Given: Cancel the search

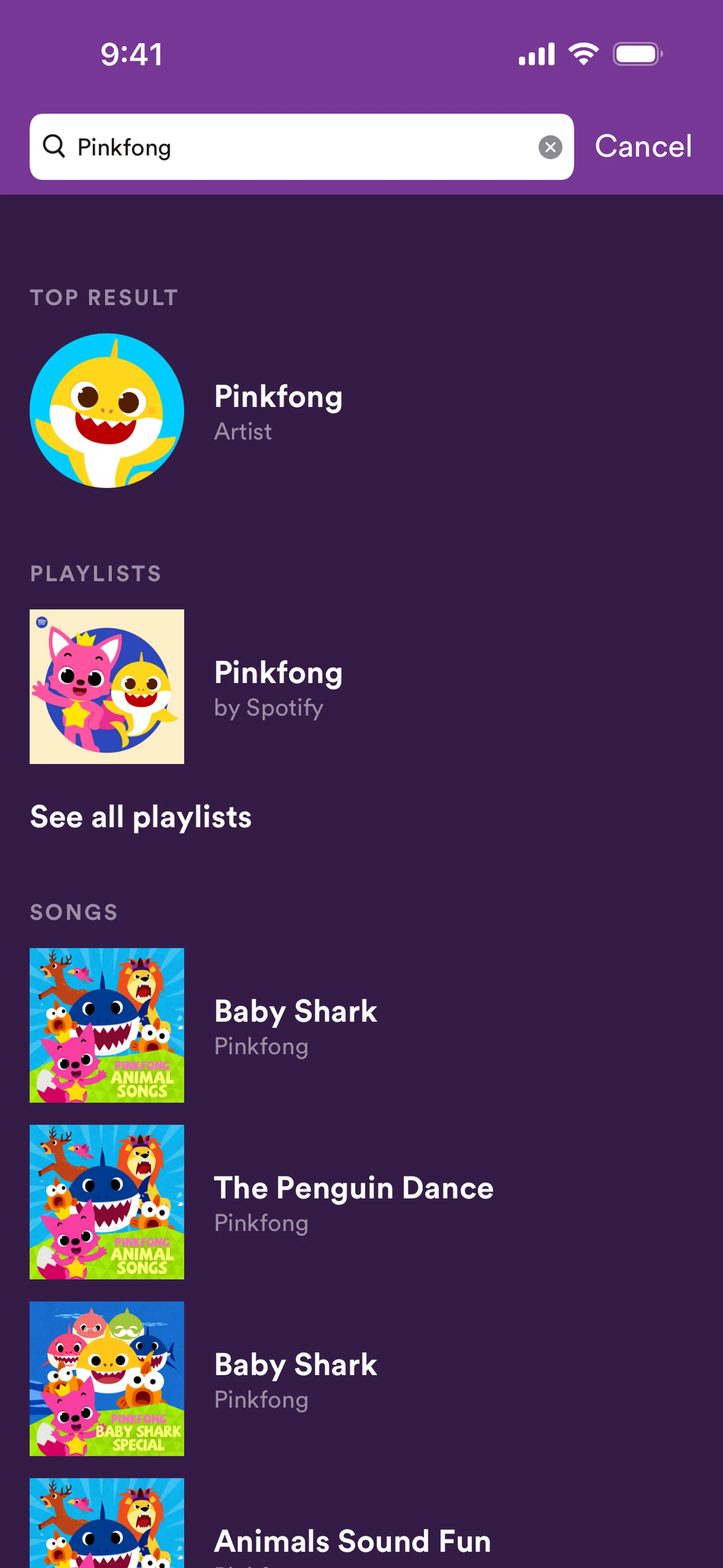Looking at the screenshot, I should pos(643,147).
